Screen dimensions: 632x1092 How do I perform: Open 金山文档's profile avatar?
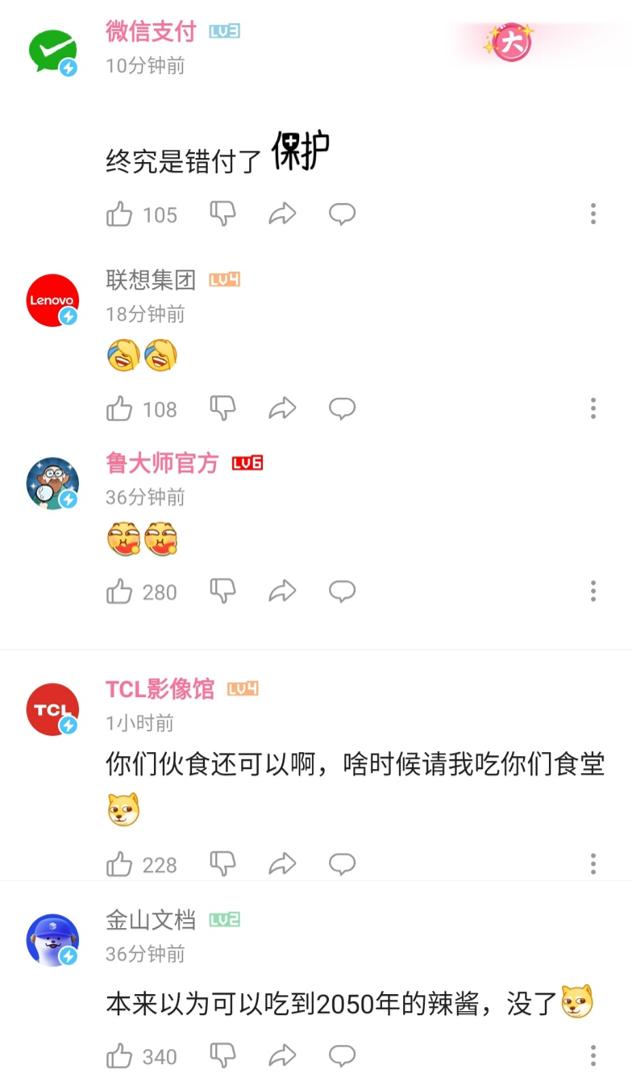pyautogui.click(x=52, y=940)
